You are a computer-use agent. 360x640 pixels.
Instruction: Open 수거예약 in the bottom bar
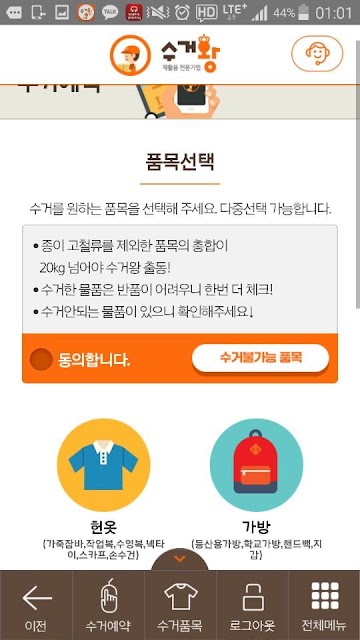coord(108,605)
